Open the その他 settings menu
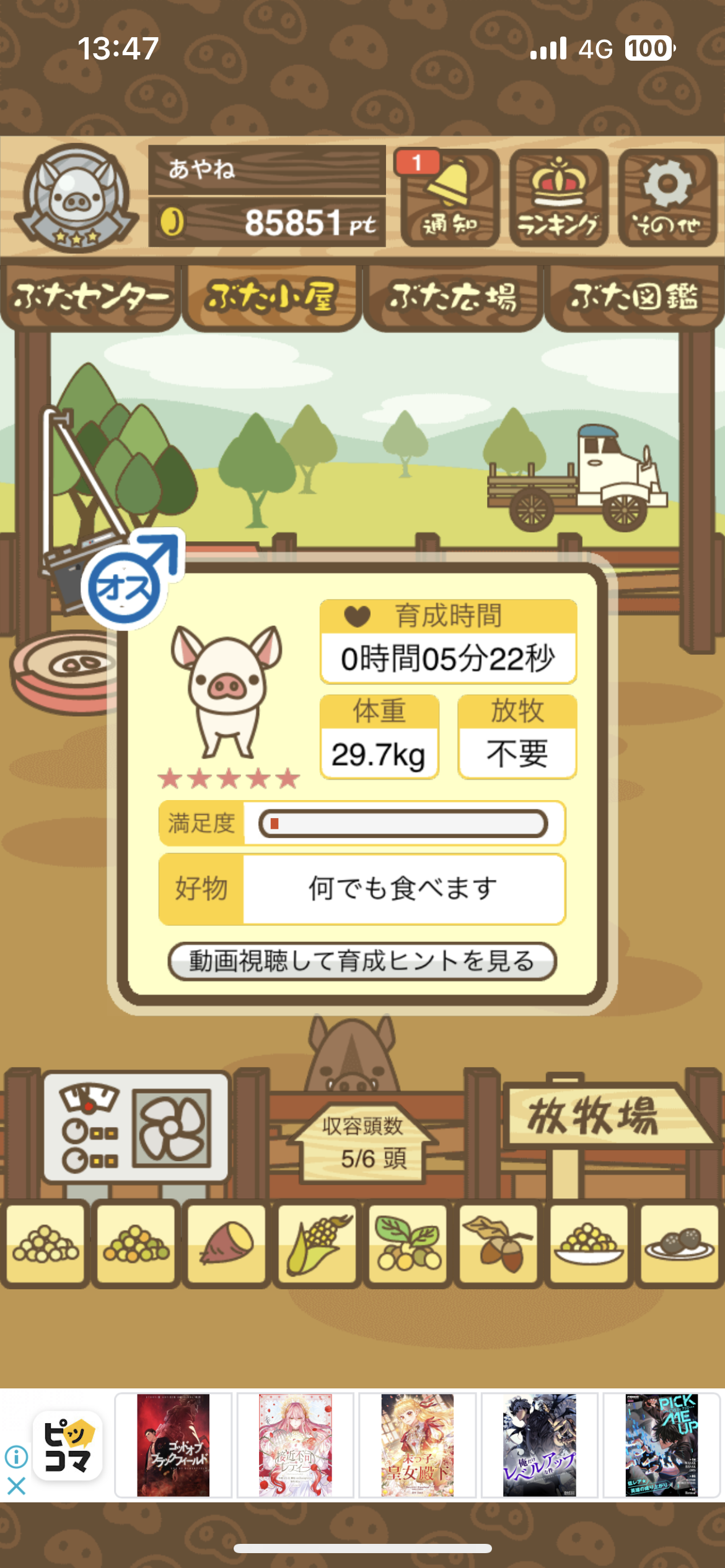Screen dimensions: 725x1568 [667, 198]
